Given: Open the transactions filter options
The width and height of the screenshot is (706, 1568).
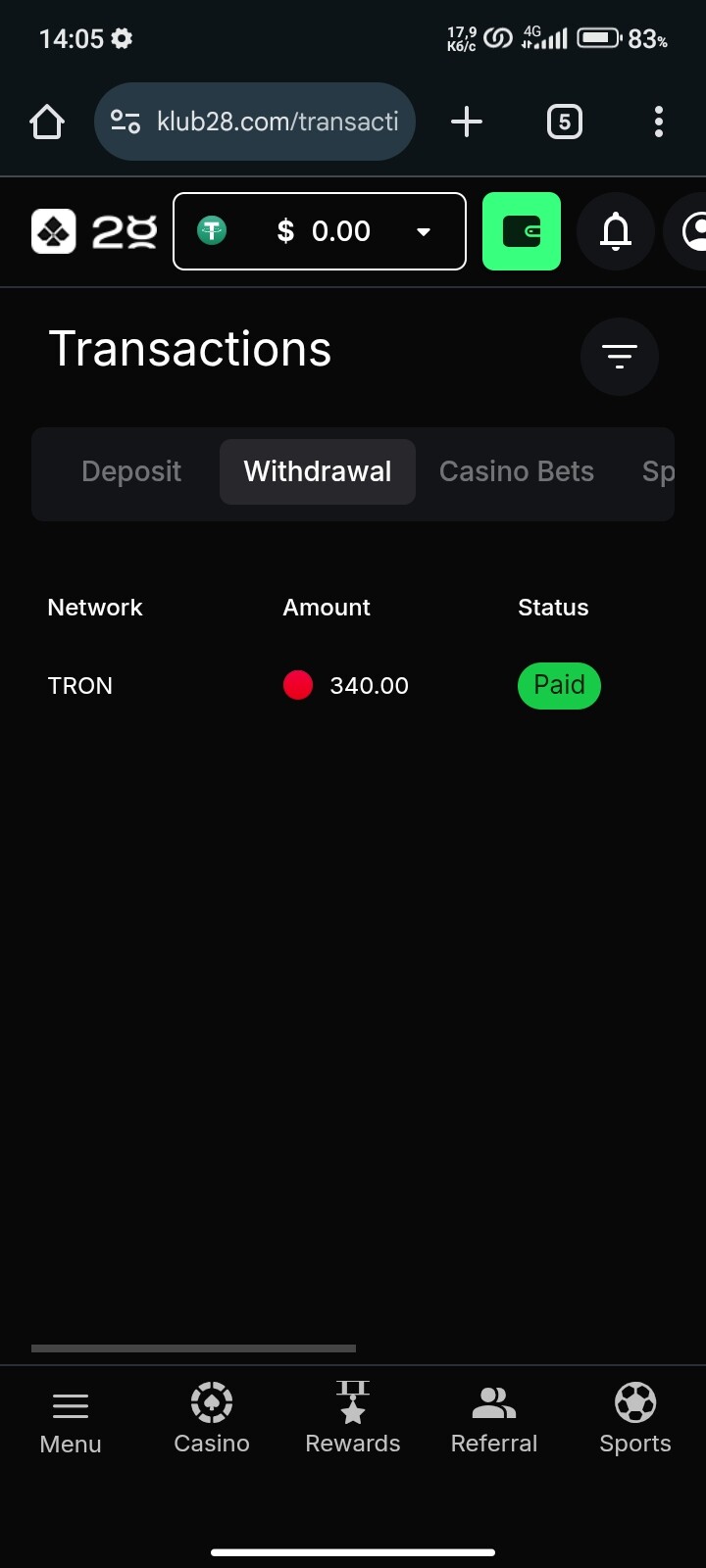Looking at the screenshot, I should (x=619, y=356).
